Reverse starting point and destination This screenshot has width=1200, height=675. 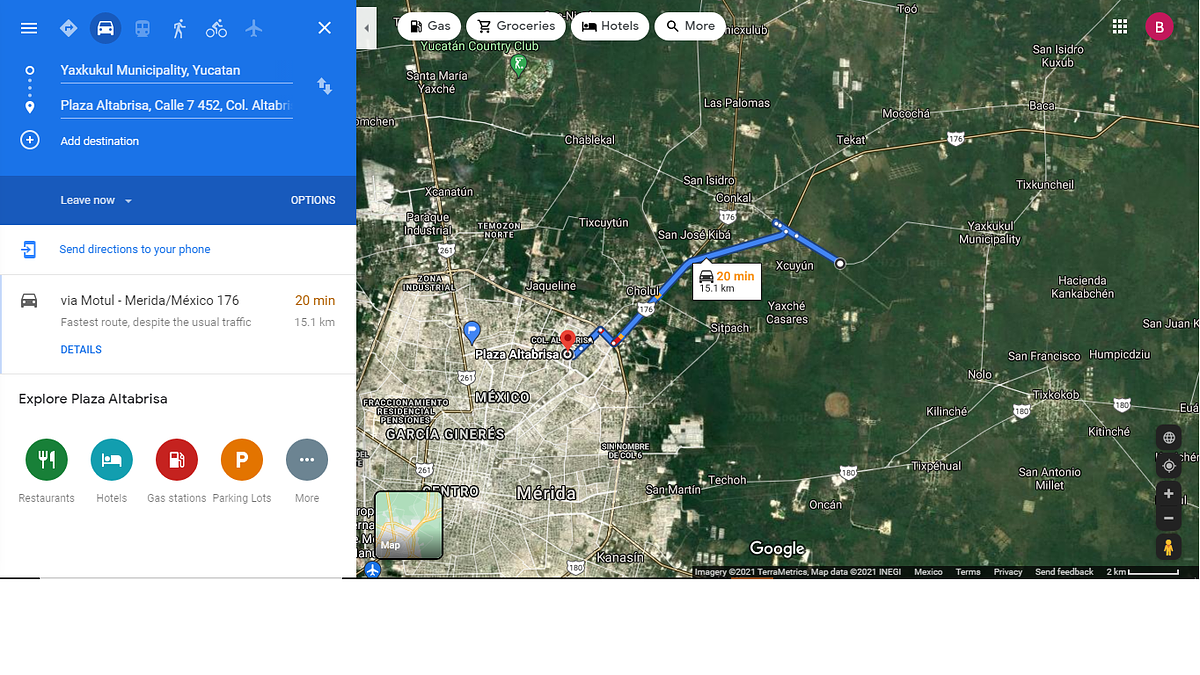[324, 87]
